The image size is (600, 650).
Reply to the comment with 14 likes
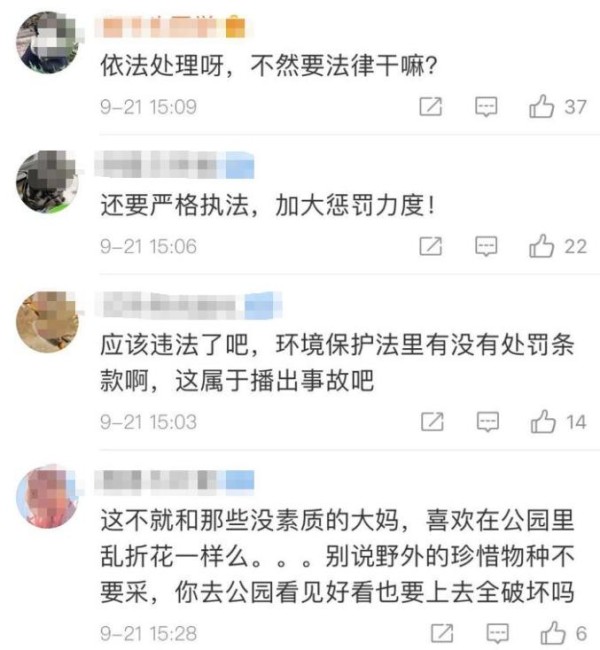click(x=486, y=423)
